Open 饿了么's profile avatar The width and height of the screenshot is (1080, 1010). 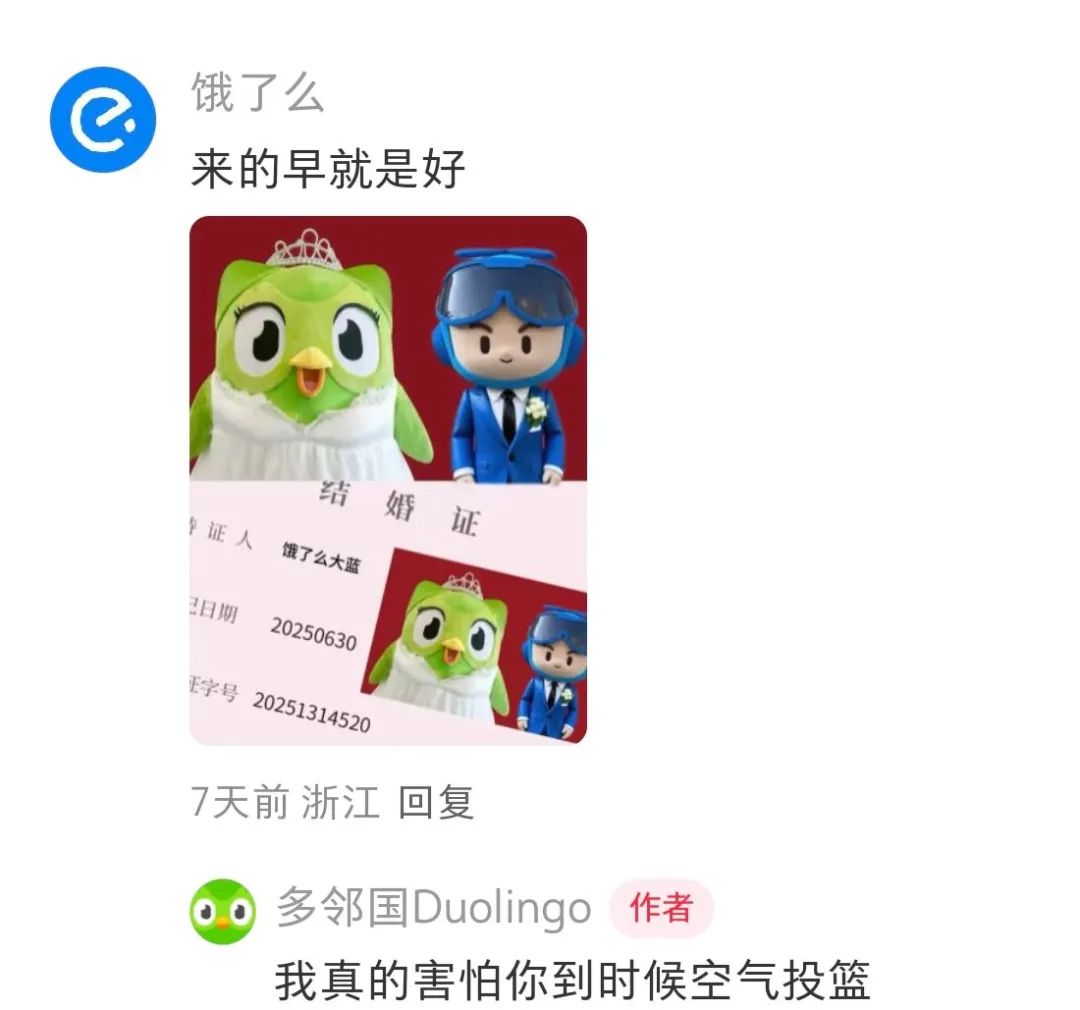(103, 119)
